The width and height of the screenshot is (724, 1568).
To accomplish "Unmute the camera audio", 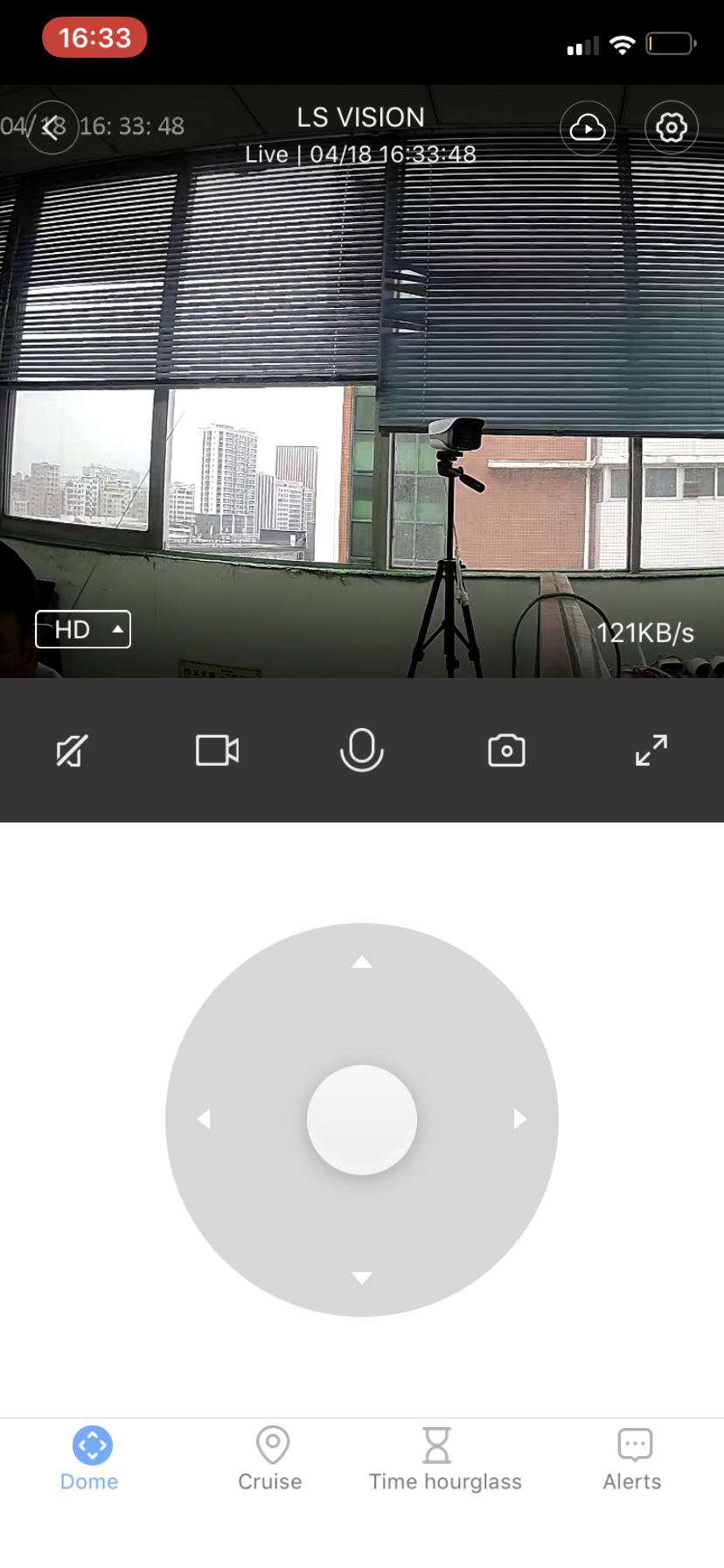I will point(72,751).
